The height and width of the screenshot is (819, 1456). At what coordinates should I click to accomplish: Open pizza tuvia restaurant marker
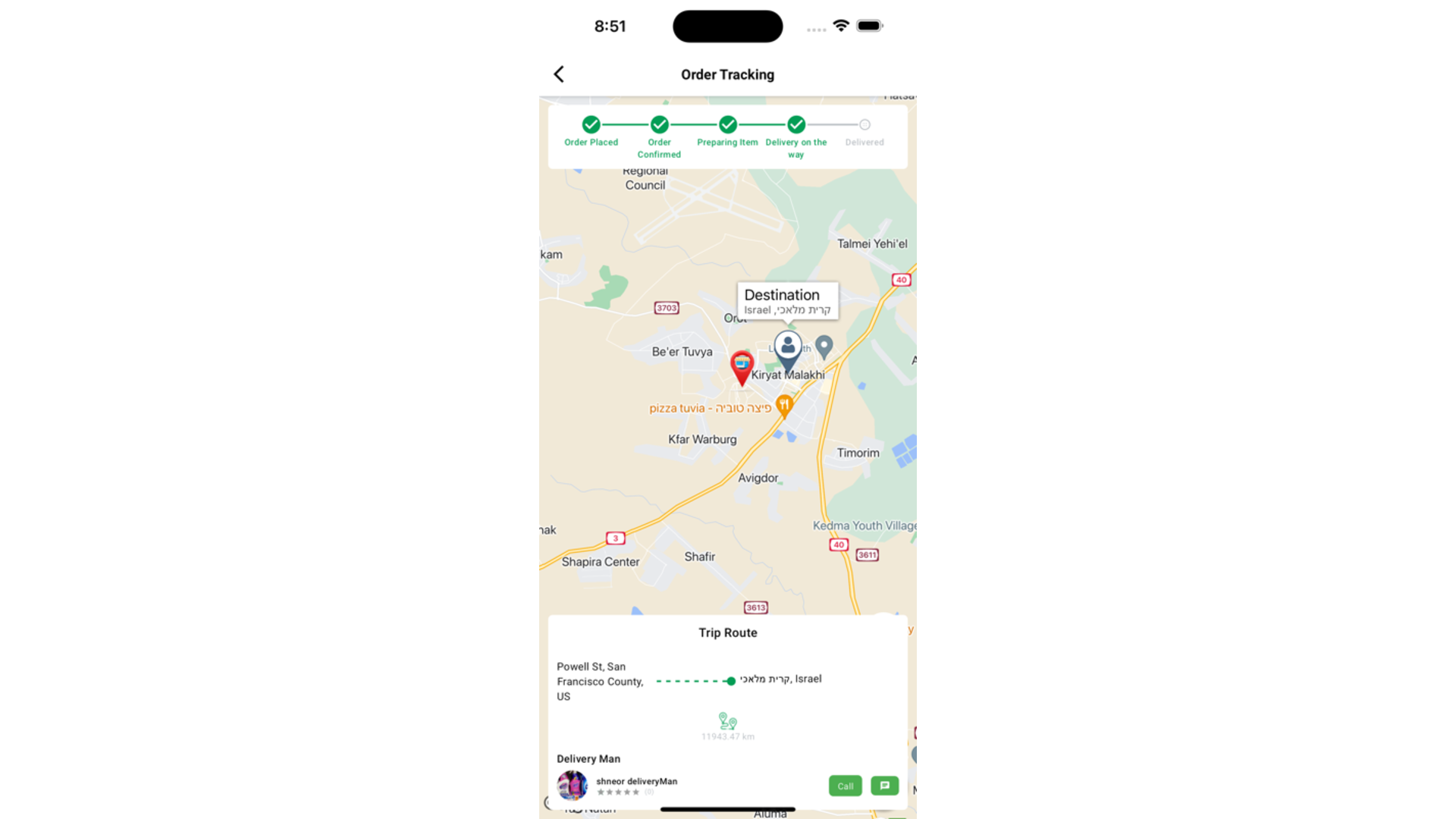[x=784, y=406]
